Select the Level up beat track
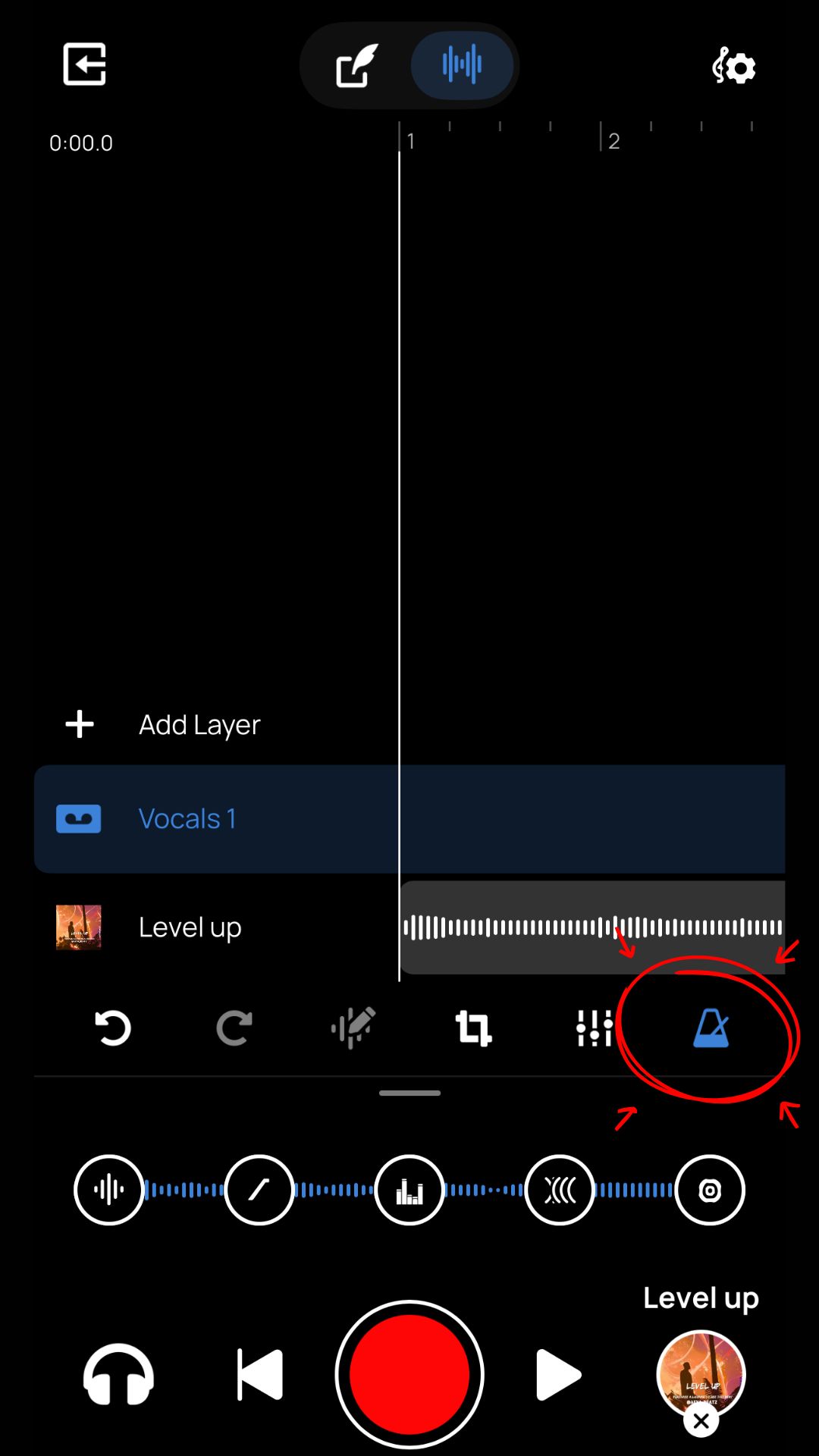The image size is (819, 1456). 190,927
